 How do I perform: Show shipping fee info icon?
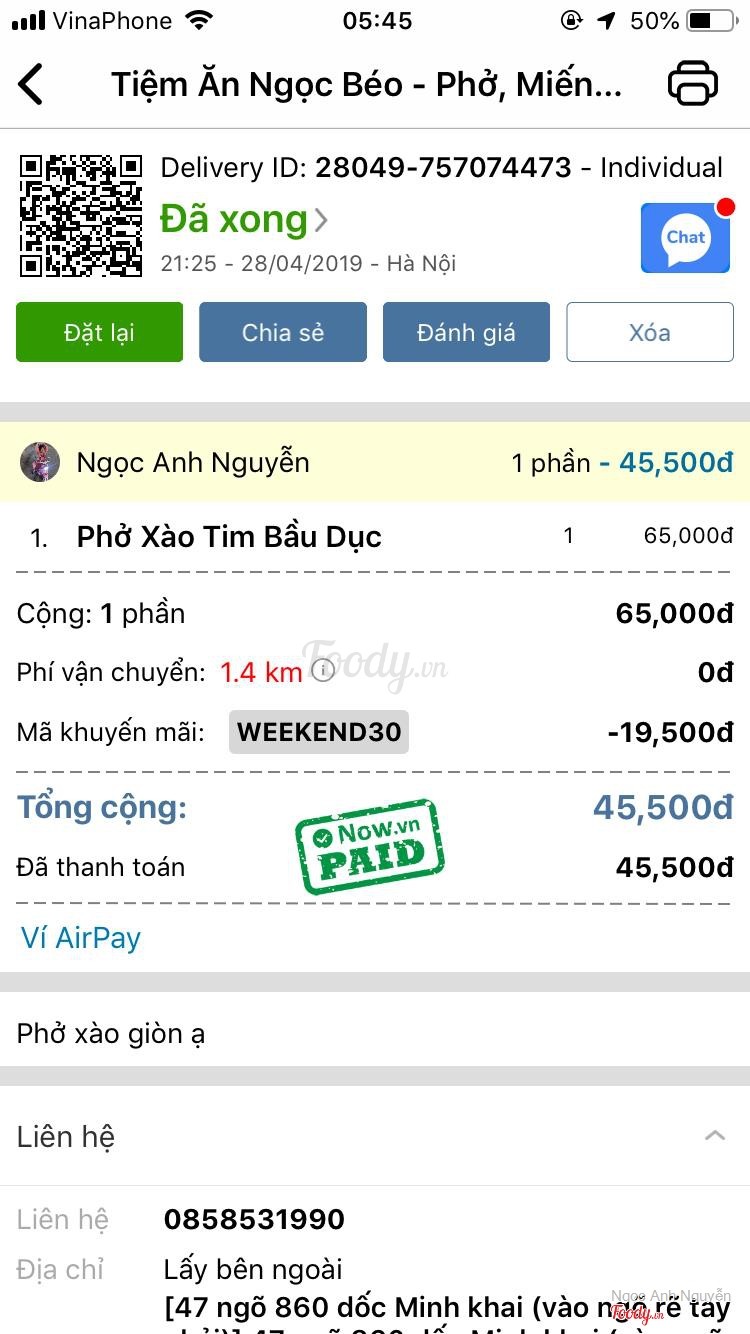(x=323, y=671)
